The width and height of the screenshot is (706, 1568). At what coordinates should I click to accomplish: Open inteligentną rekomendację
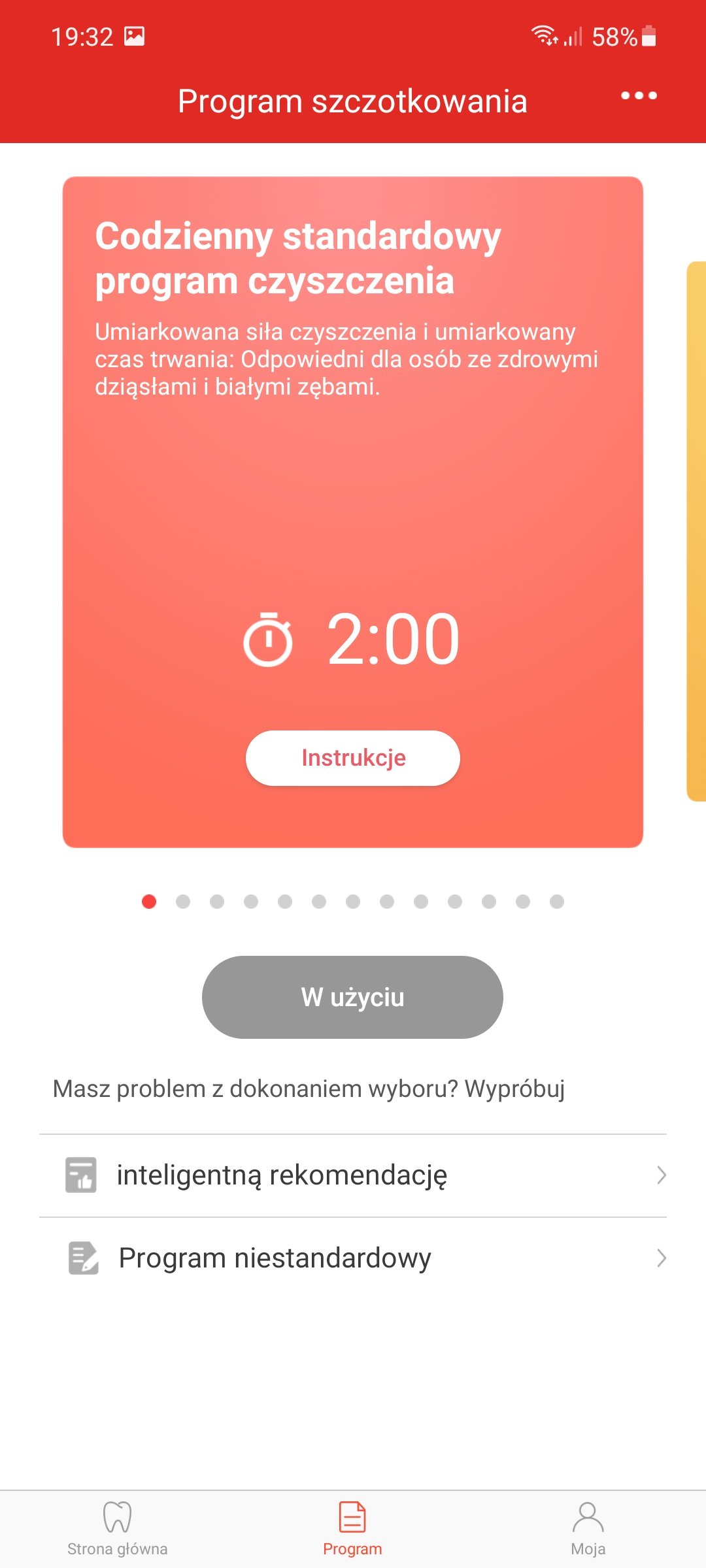click(353, 1175)
